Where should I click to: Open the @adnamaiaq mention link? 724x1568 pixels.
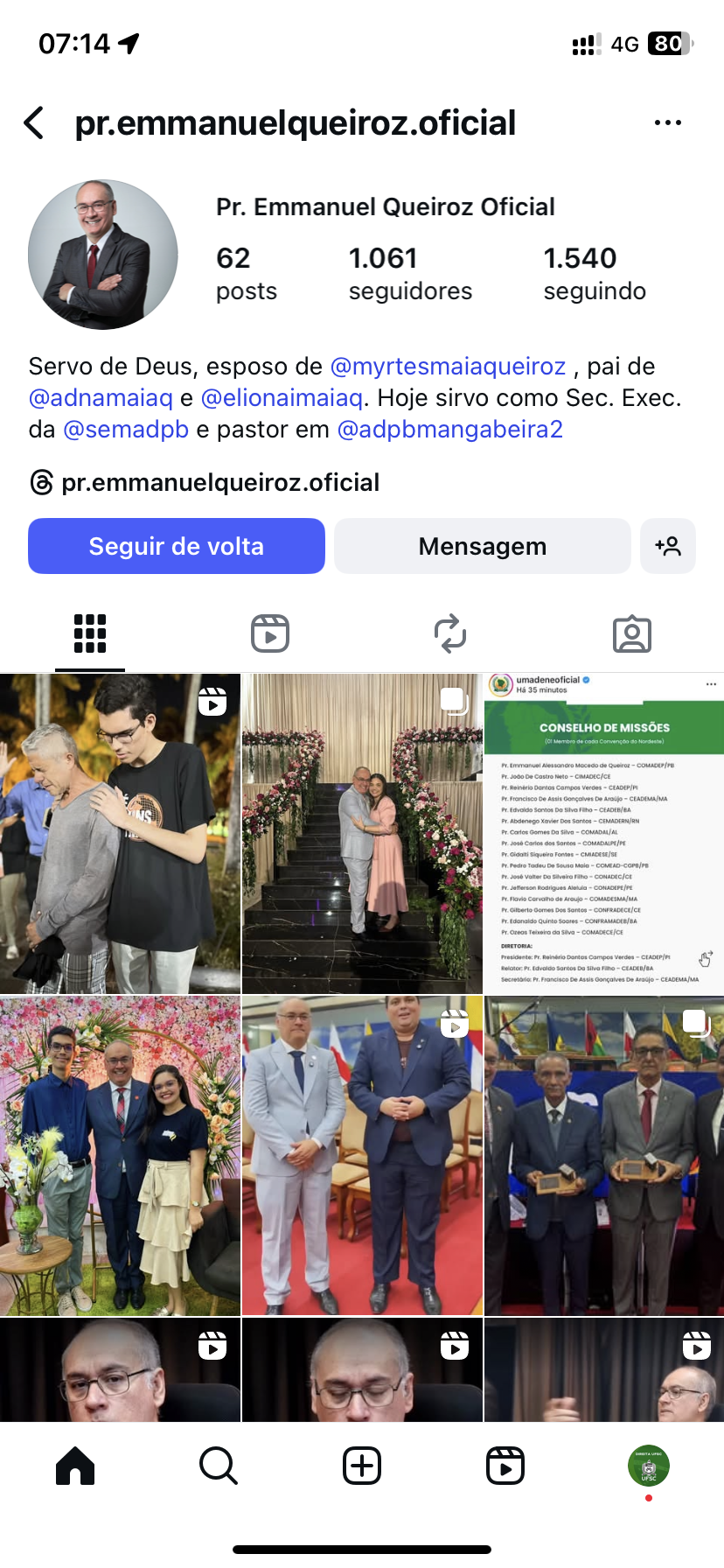[x=101, y=398]
